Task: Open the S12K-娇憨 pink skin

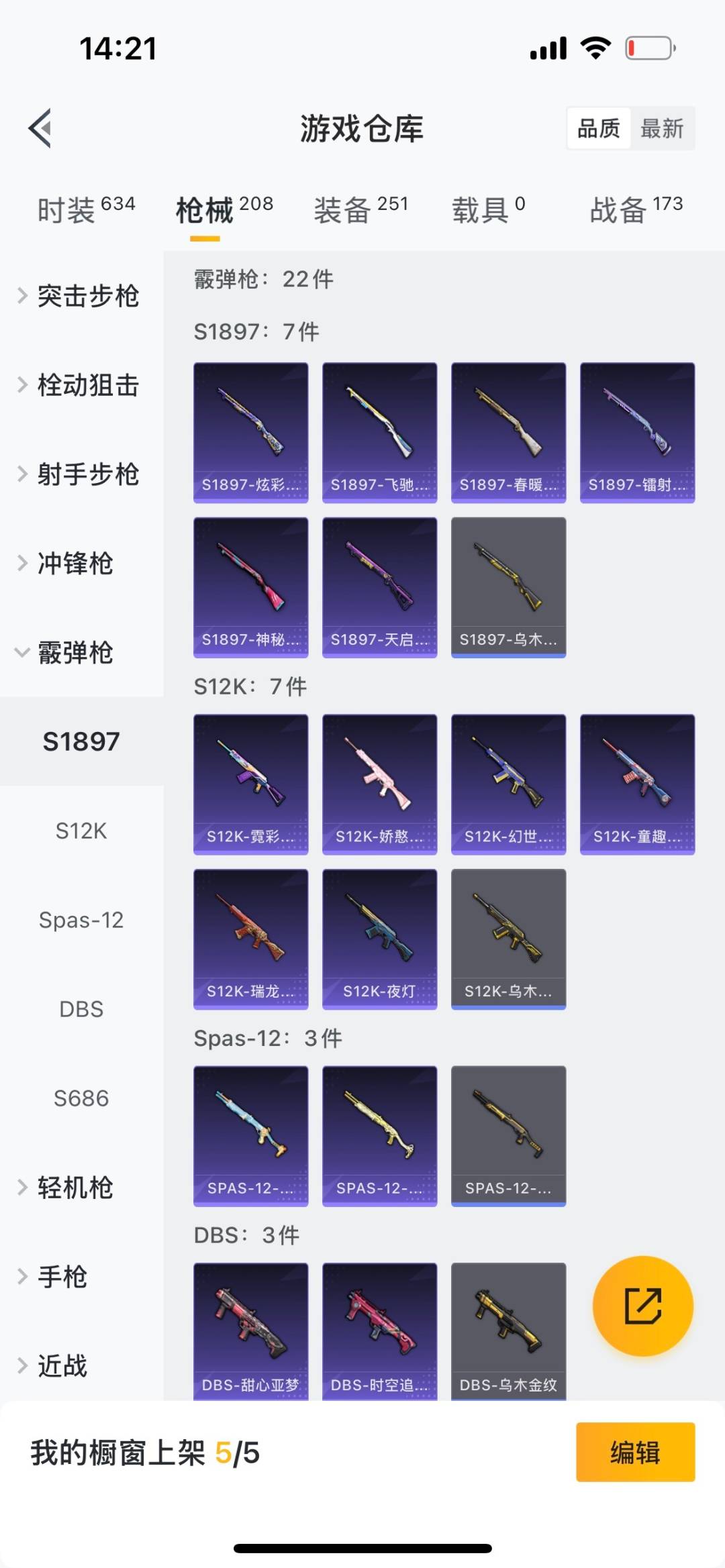Action: (379, 784)
